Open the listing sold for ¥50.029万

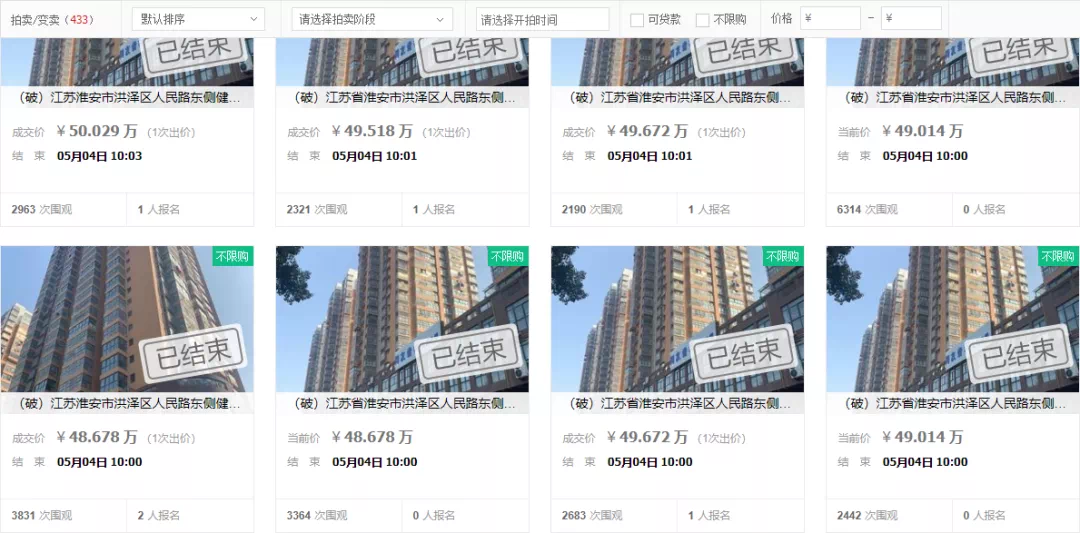pyautogui.click(x=127, y=97)
